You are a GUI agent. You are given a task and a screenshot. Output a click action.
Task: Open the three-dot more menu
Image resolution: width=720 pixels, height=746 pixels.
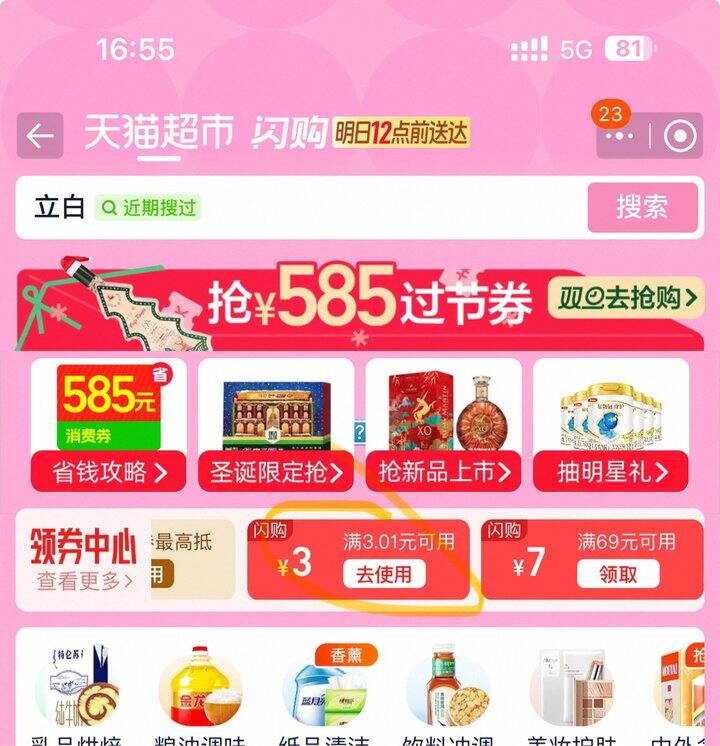[x=619, y=136]
